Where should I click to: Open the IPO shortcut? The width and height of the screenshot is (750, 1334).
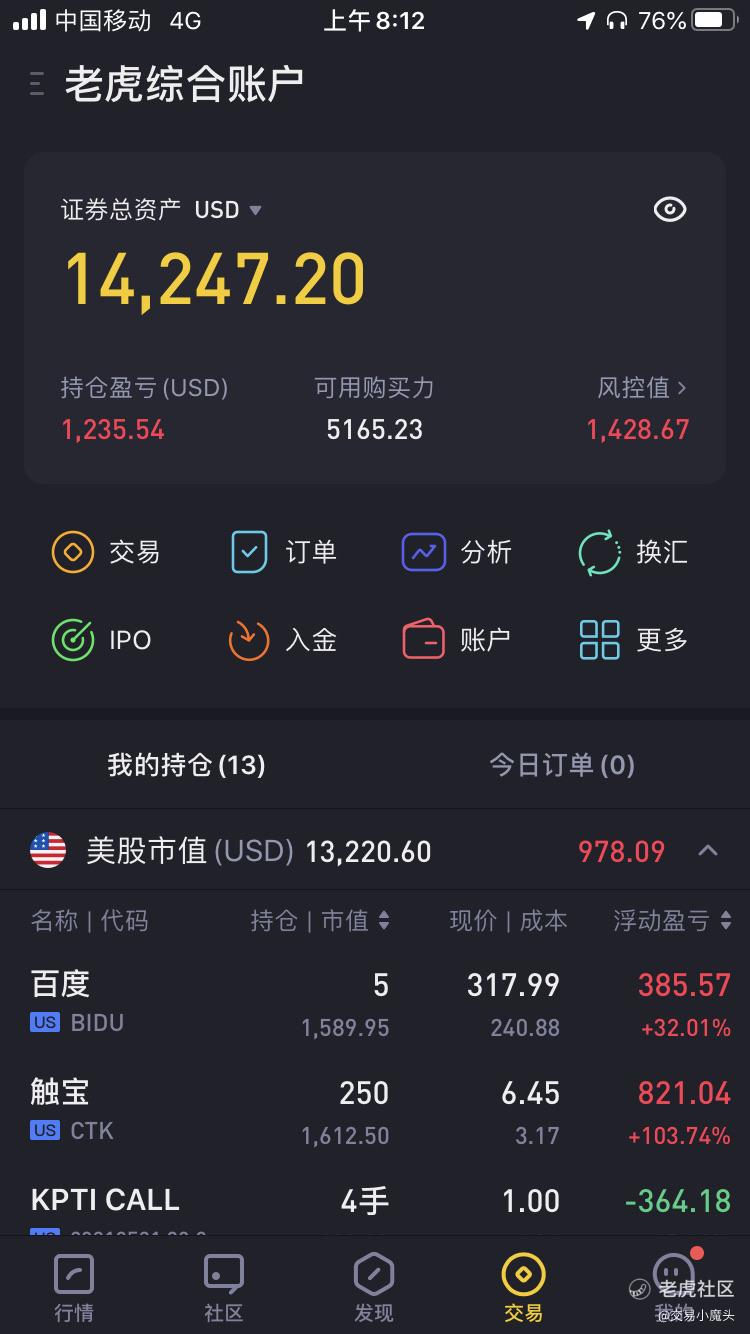tap(102, 640)
